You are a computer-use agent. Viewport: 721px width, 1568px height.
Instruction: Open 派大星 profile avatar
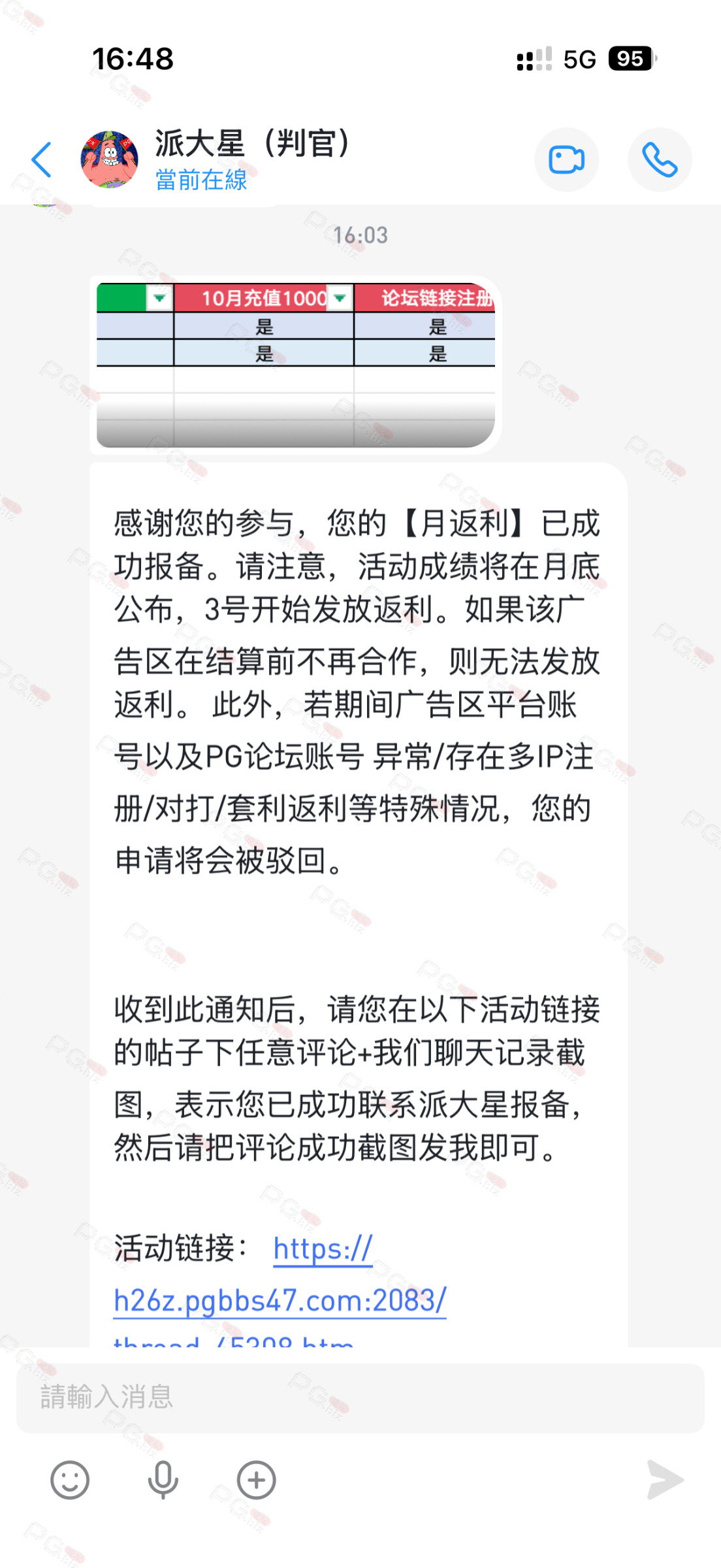point(109,159)
